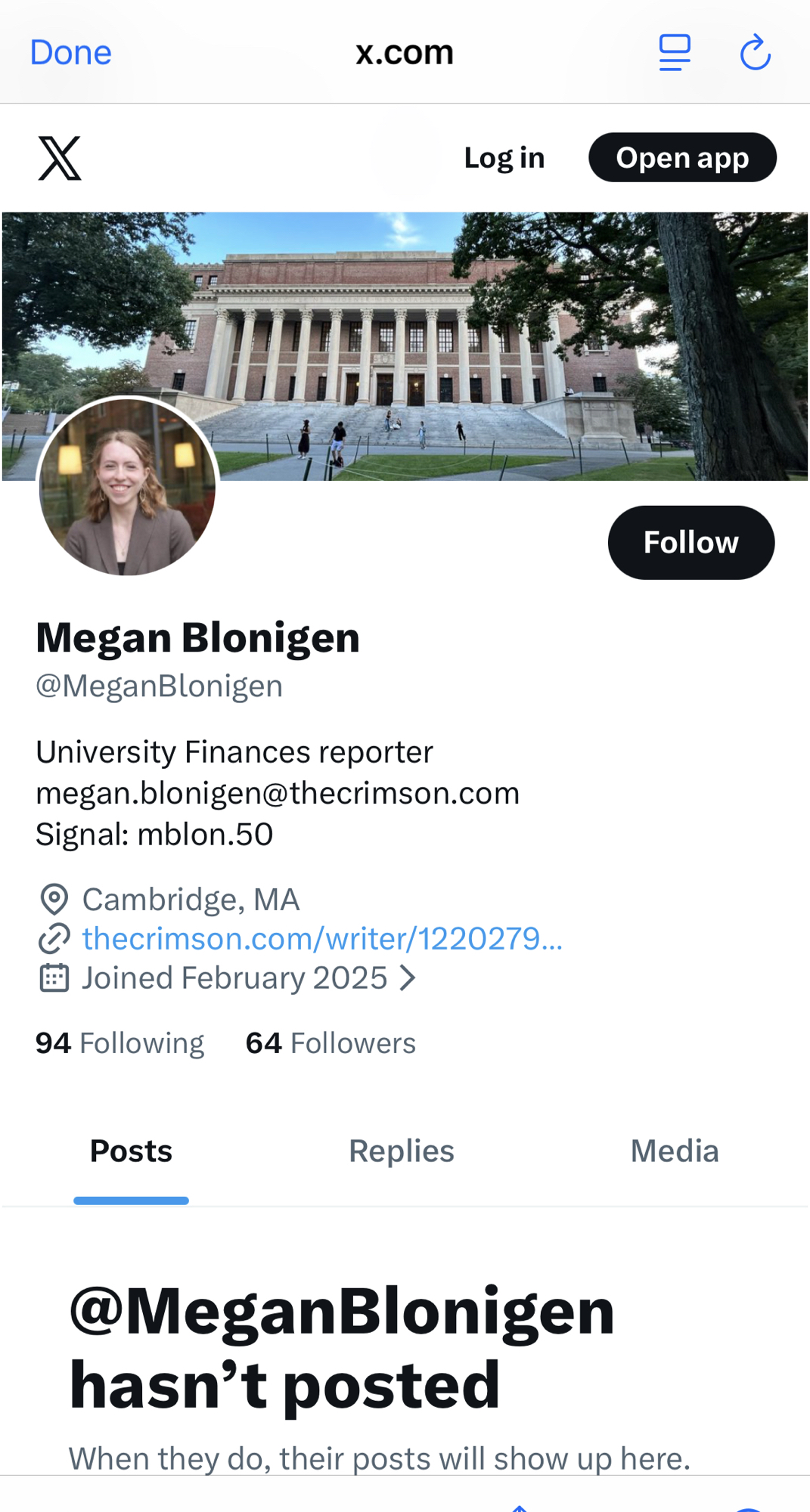
Task: Follow Megan Blonigen
Action: [691, 543]
